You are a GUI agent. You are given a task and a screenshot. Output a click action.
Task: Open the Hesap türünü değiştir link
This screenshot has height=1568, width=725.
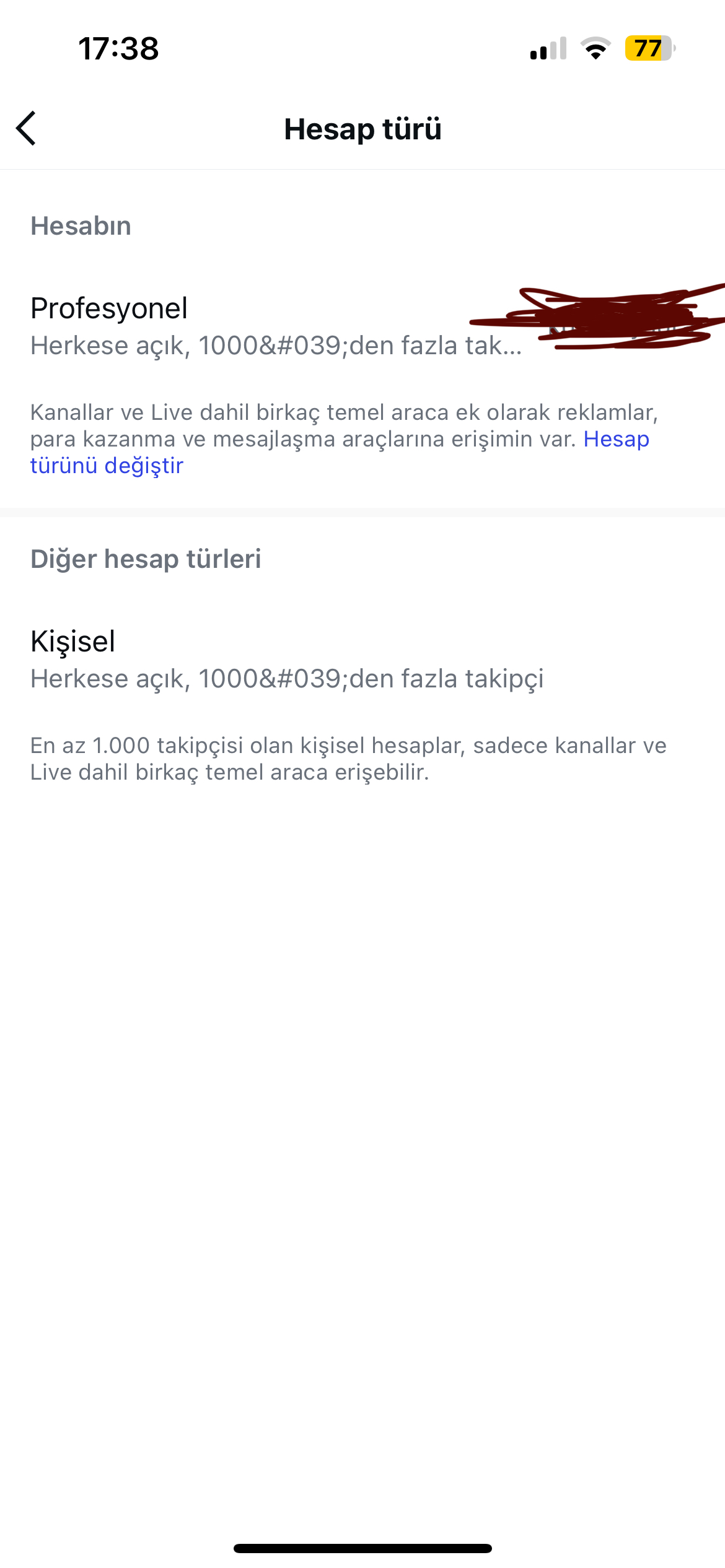click(107, 466)
